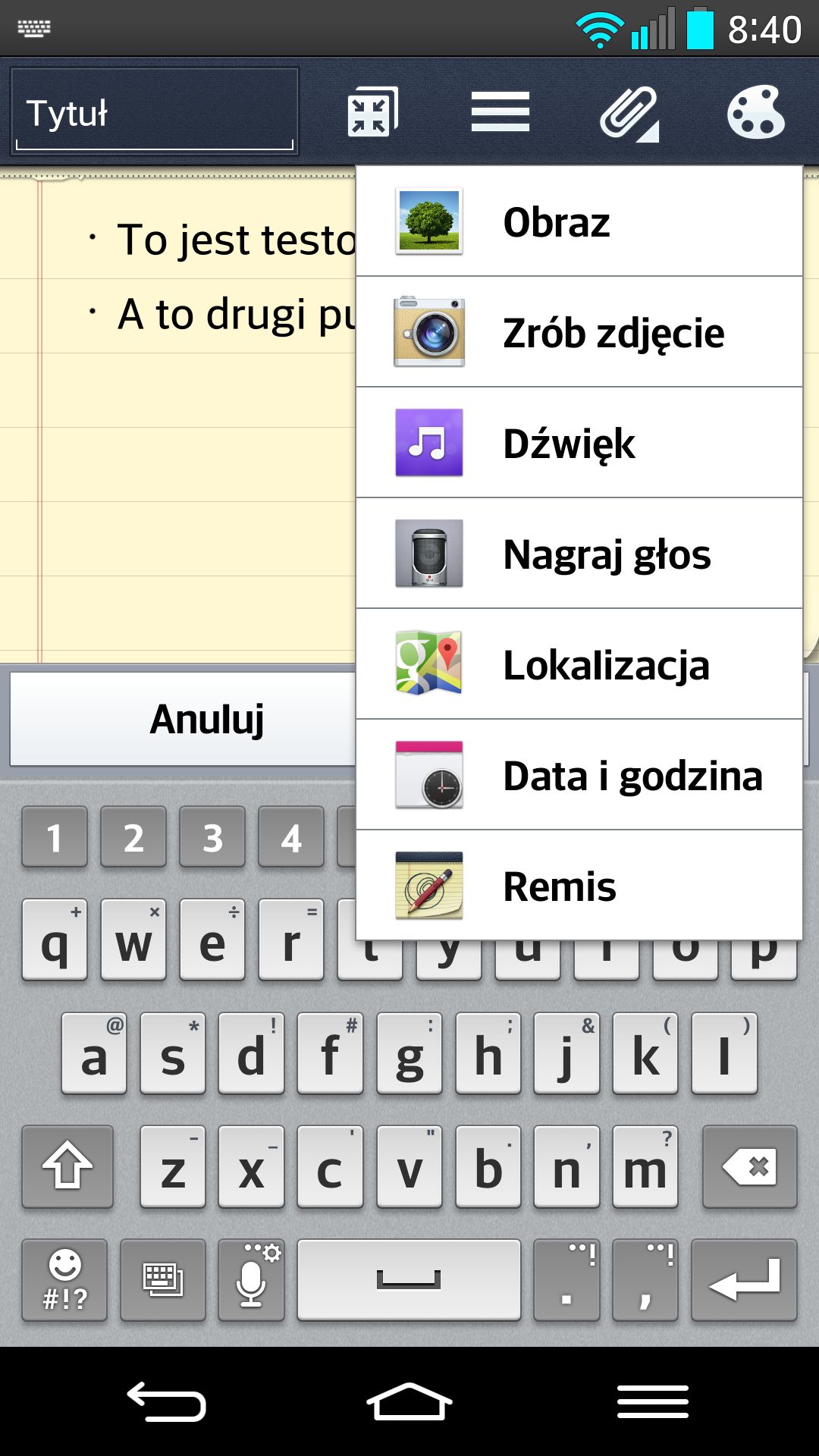Tap the list-style lines icon in toolbar
The image size is (819, 1456).
pyautogui.click(x=500, y=111)
